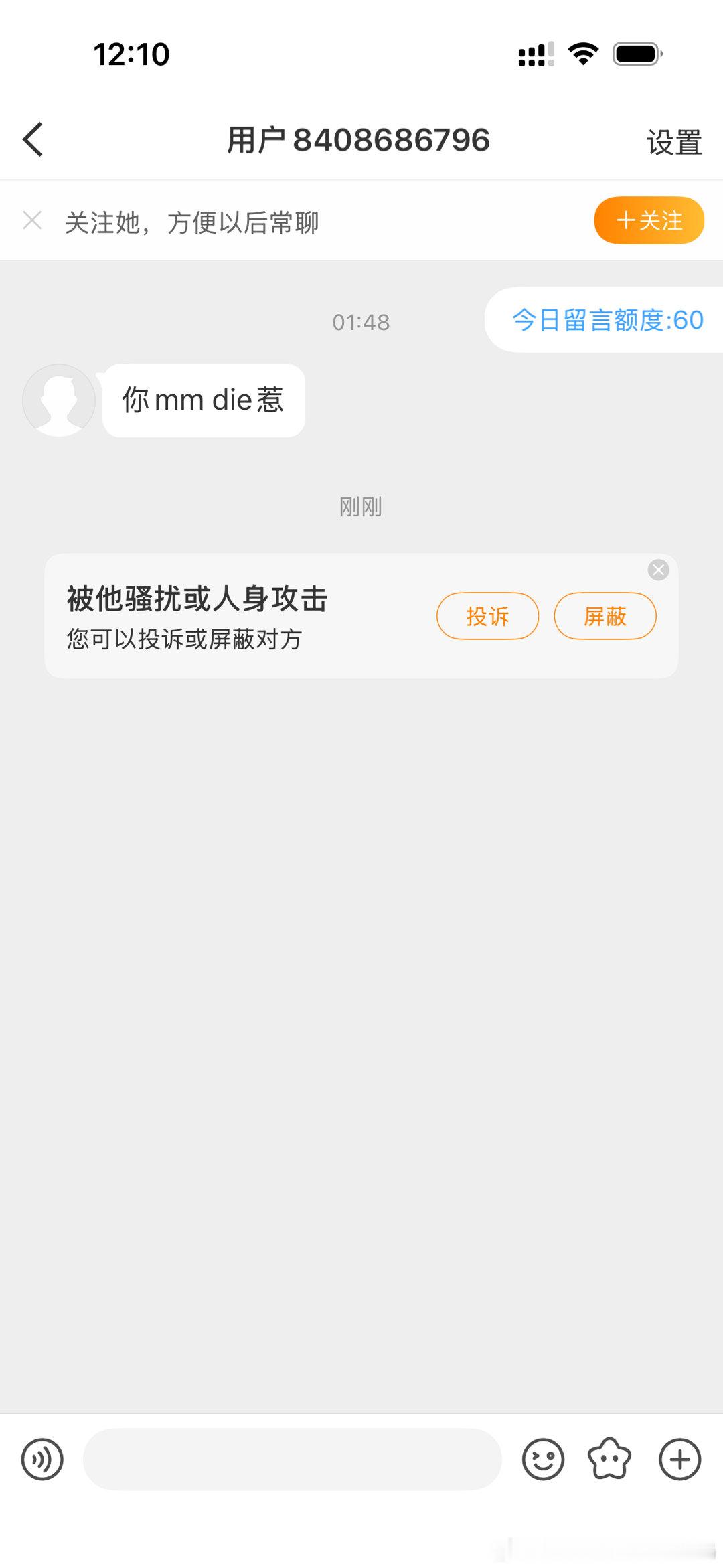Dismiss the 关注她 banner with the X
Screen dimensions: 723x1568
click(x=32, y=220)
